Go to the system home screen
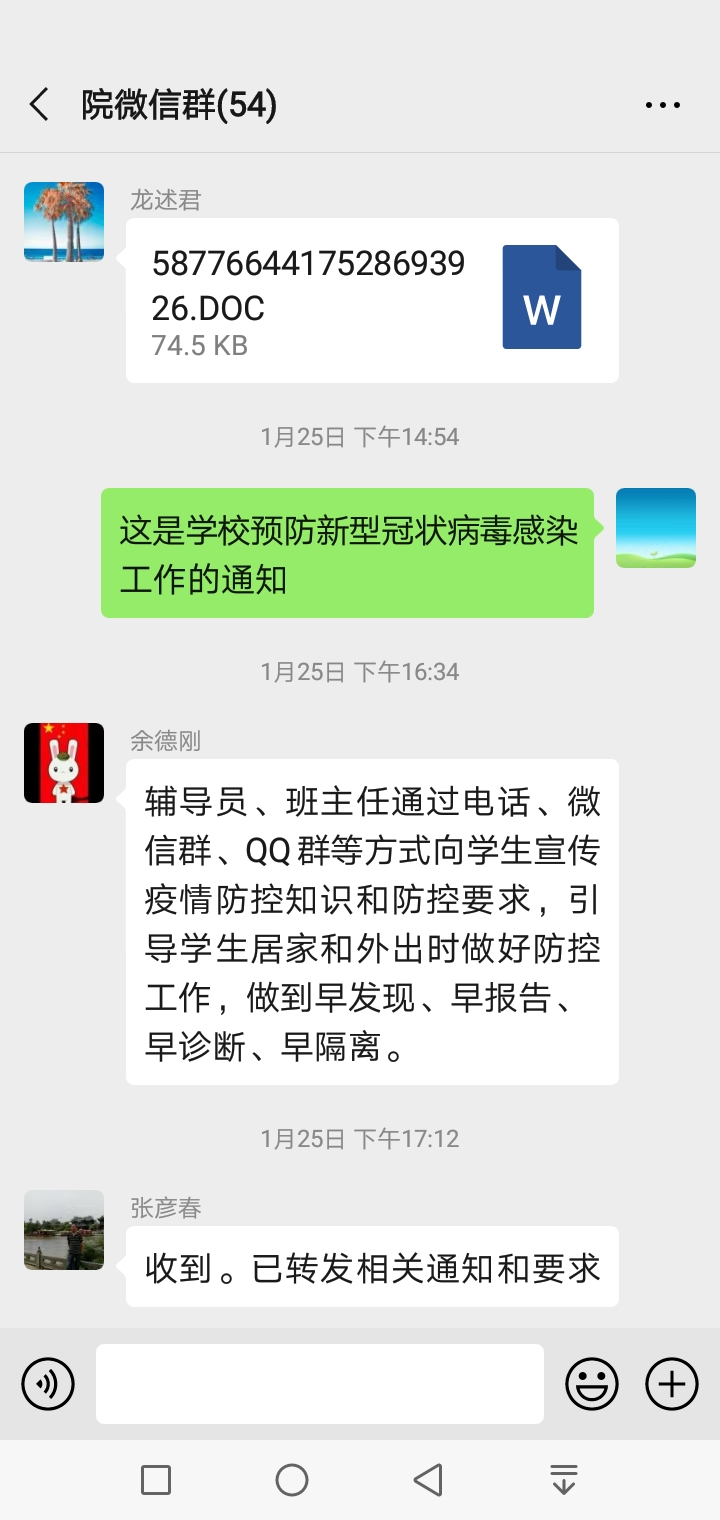Screen dimensions: 720x1520 (292, 1480)
